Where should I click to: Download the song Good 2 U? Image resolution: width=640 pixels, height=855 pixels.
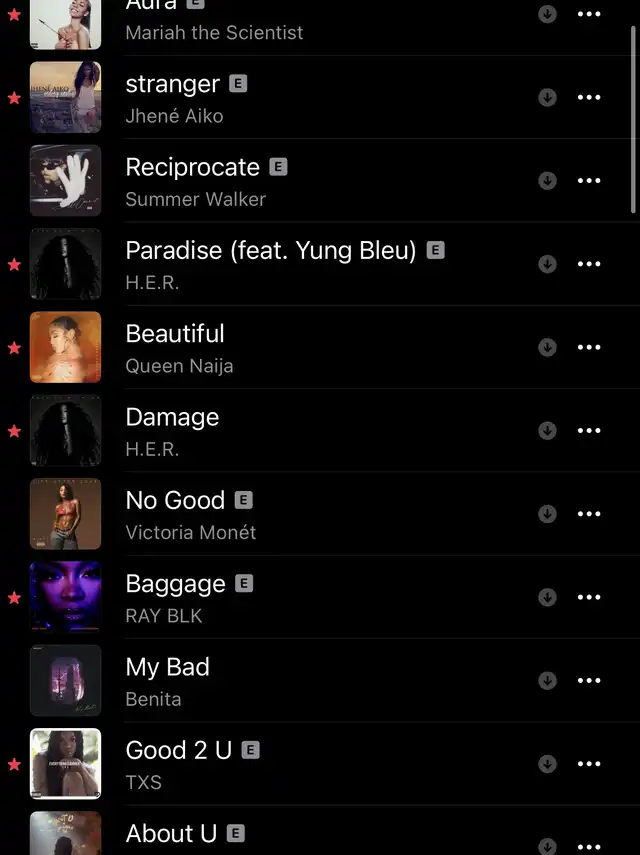click(547, 764)
